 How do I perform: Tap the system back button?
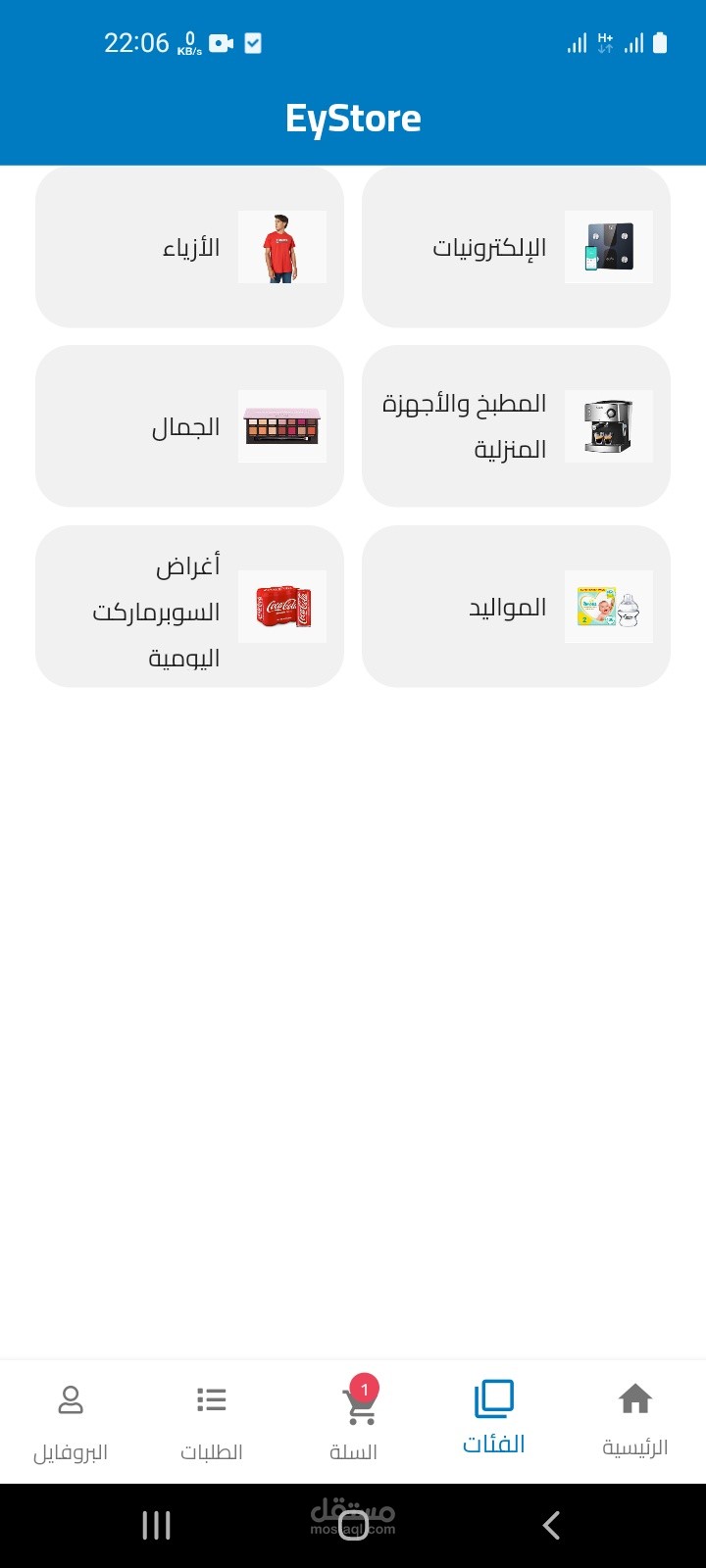[551, 1525]
